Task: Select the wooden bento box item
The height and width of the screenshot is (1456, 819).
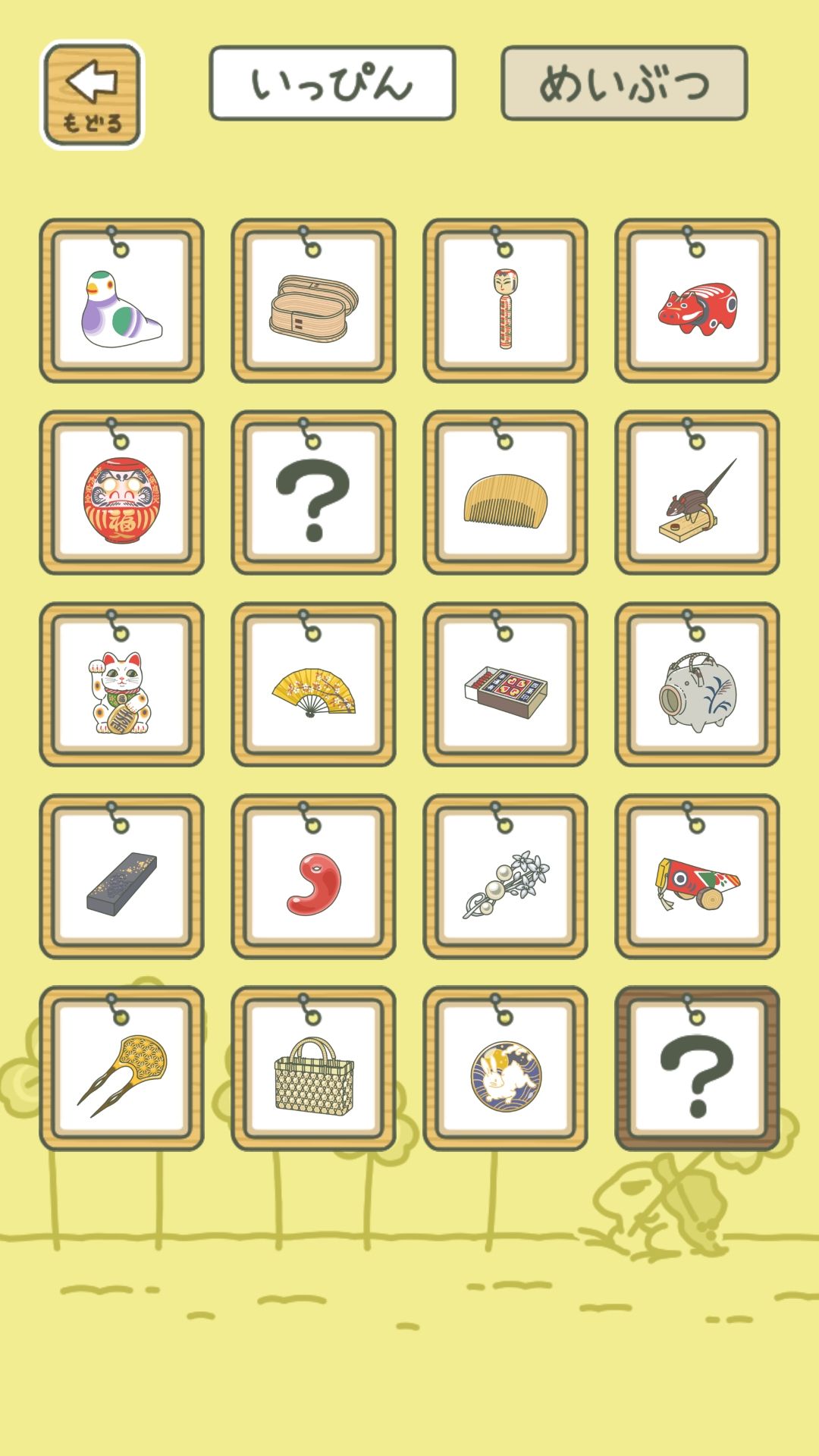Action: [x=313, y=301]
